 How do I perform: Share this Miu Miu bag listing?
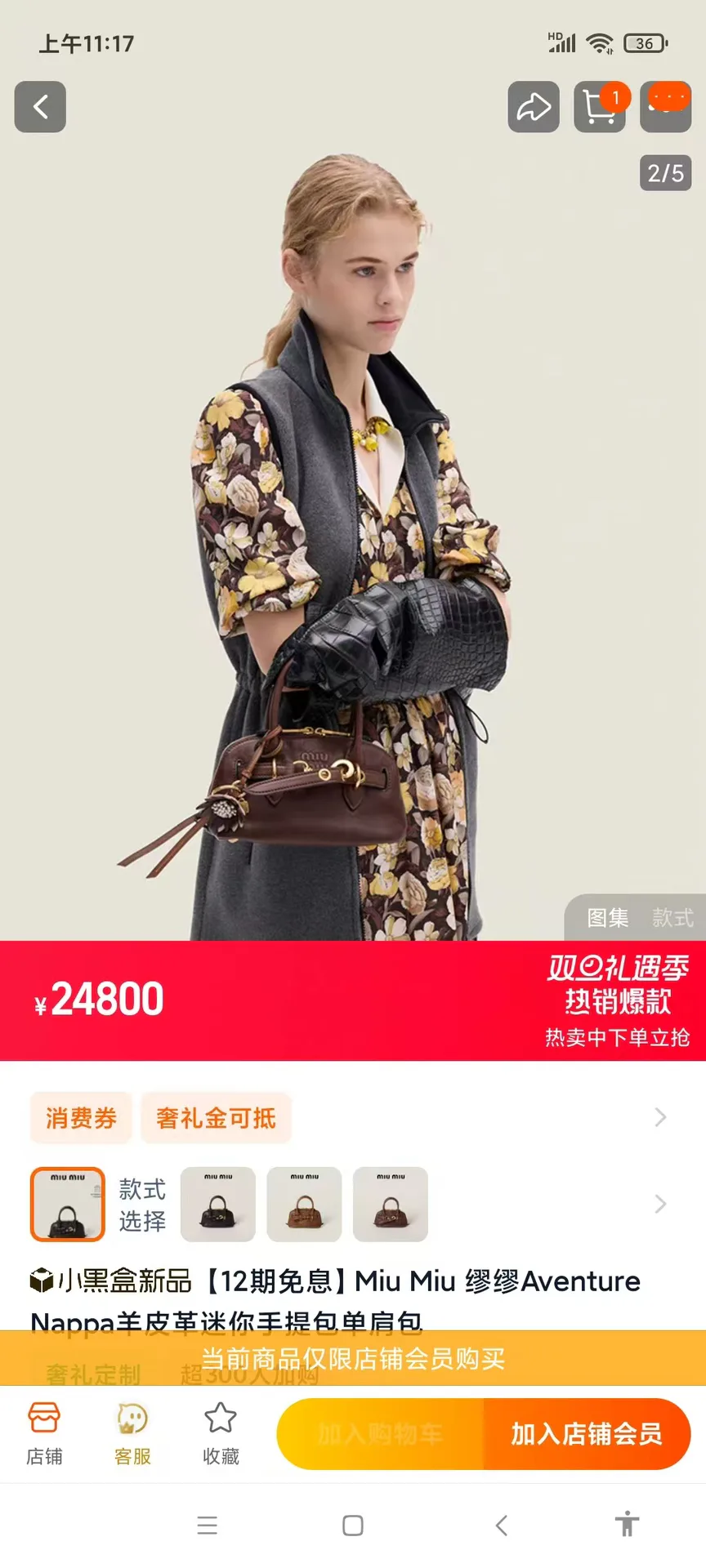point(534,107)
